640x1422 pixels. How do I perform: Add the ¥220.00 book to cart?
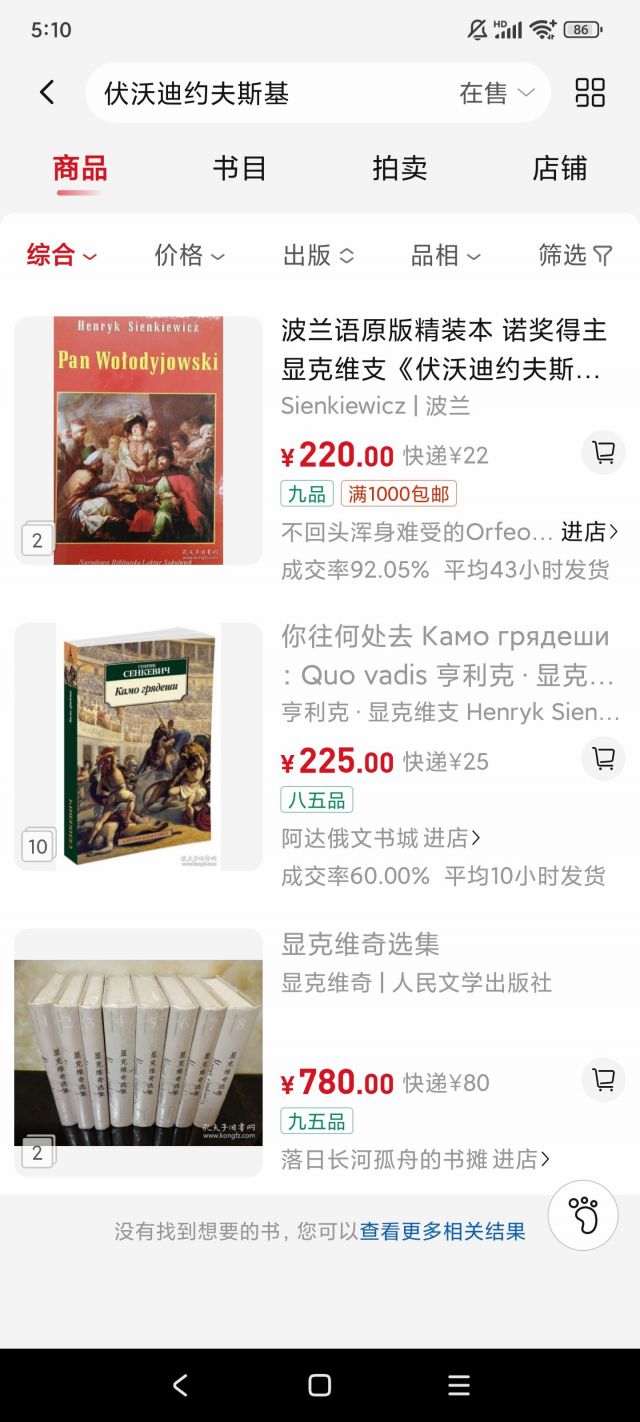point(603,453)
